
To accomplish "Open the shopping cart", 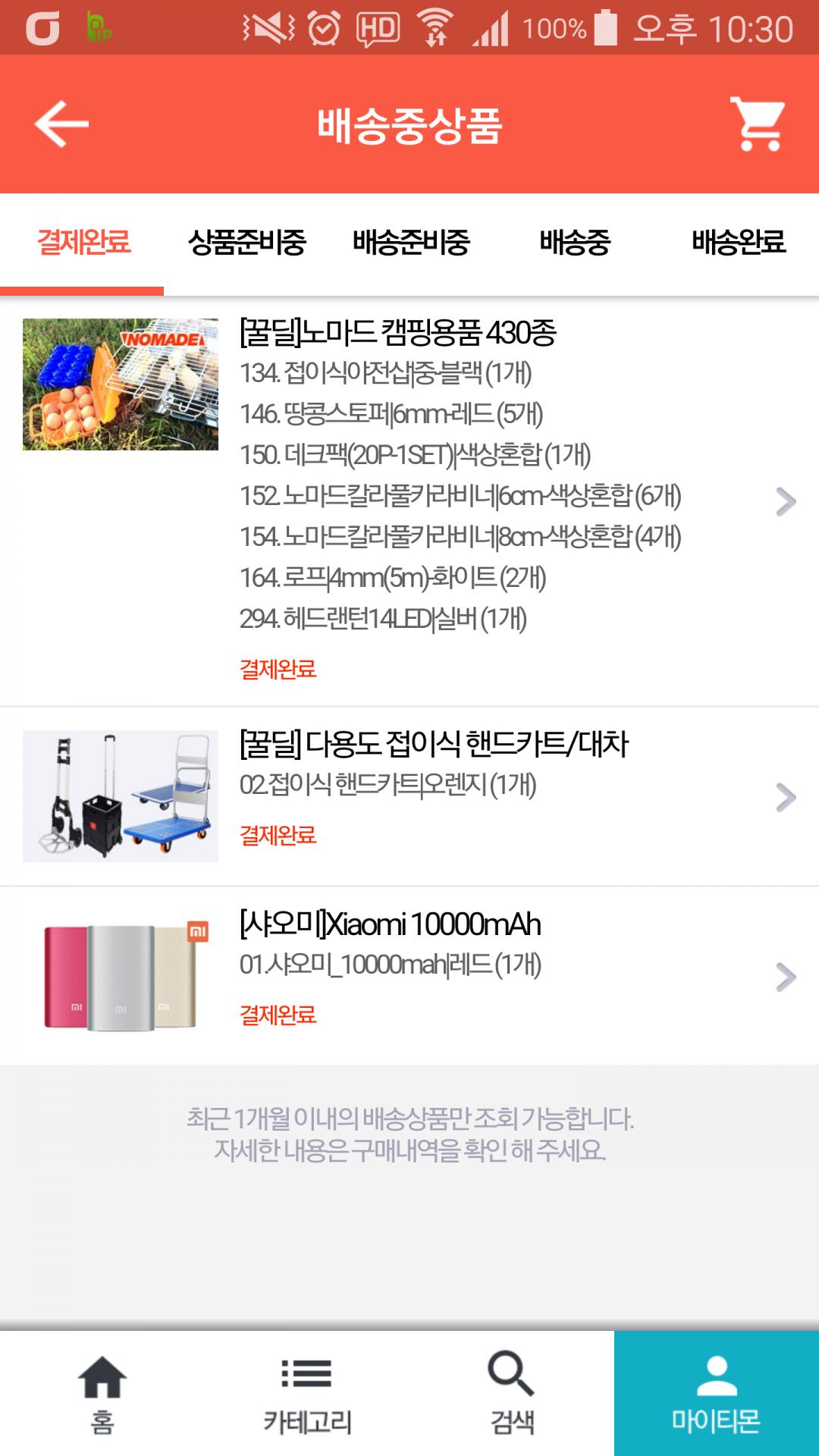I will [x=757, y=124].
